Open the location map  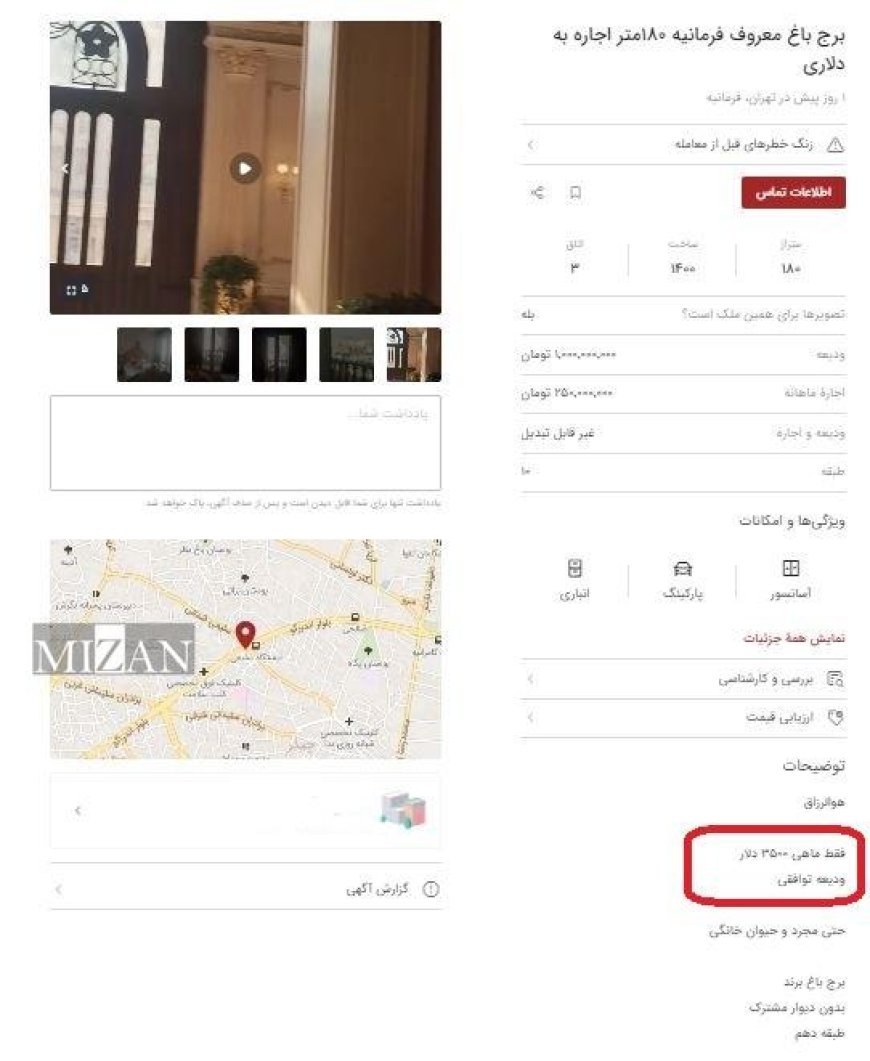point(245,648)
